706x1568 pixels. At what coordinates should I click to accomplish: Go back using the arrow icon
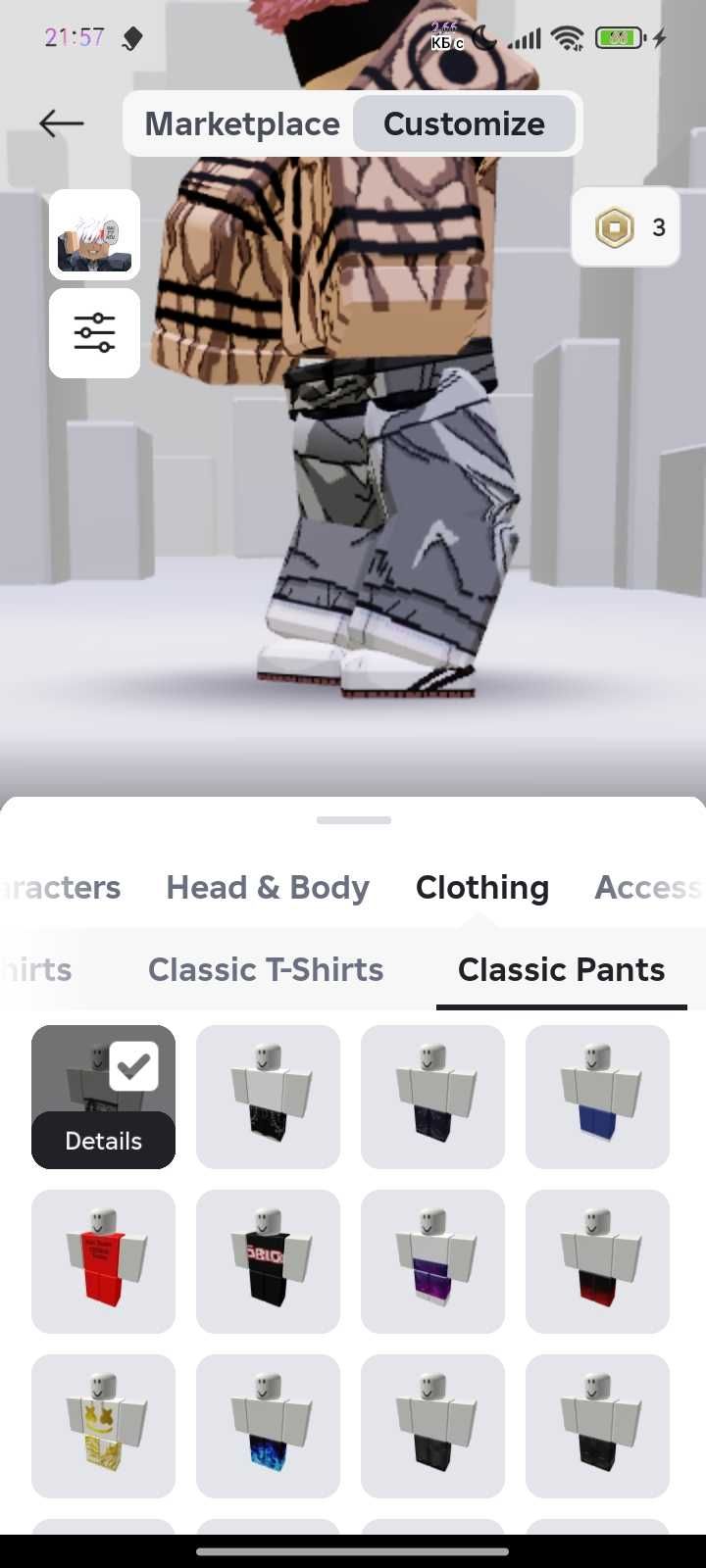(x=62, y=123)
